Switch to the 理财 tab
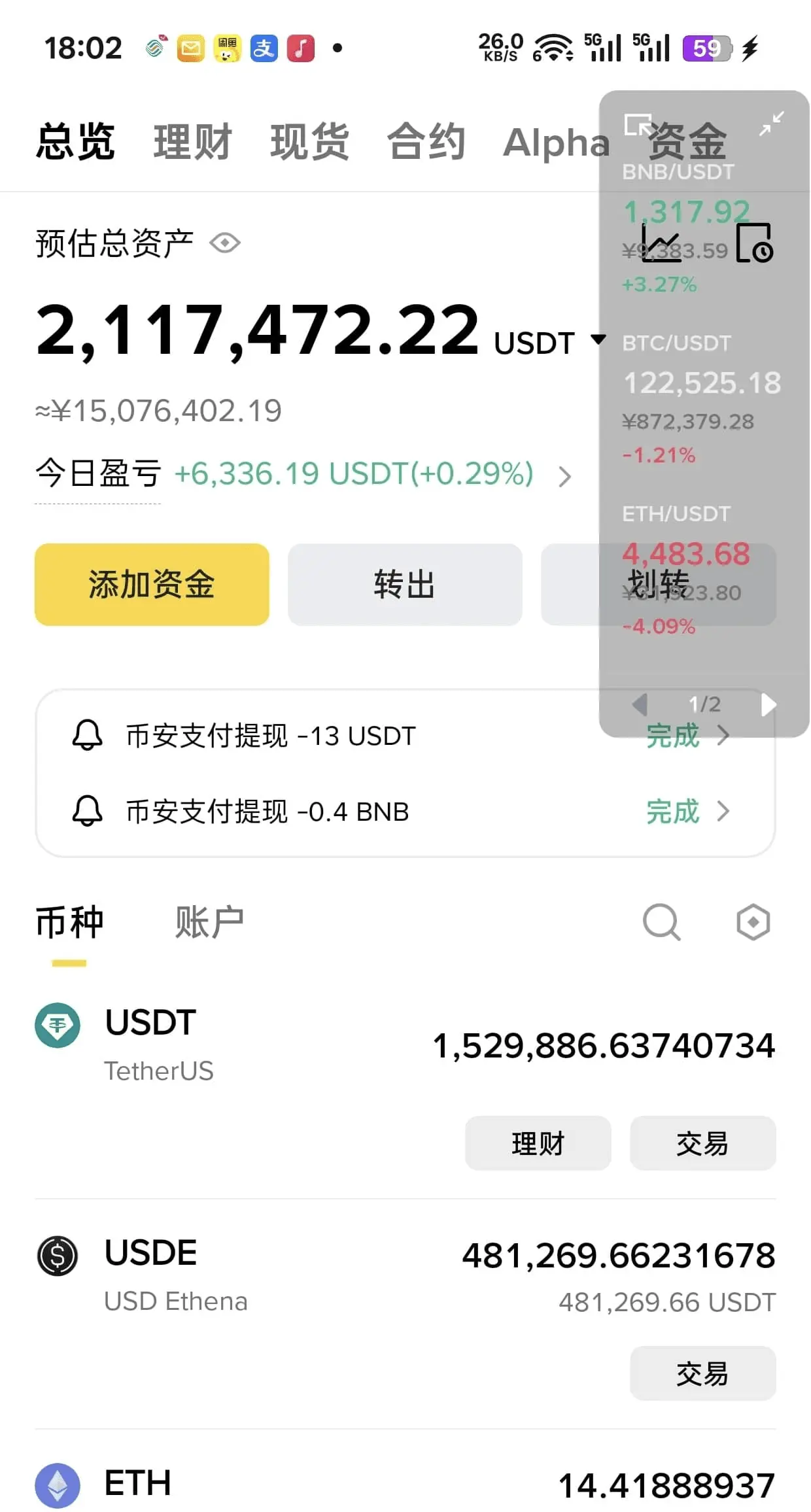811x1512 pixels. pyautogui.click(x=192, y=141)
